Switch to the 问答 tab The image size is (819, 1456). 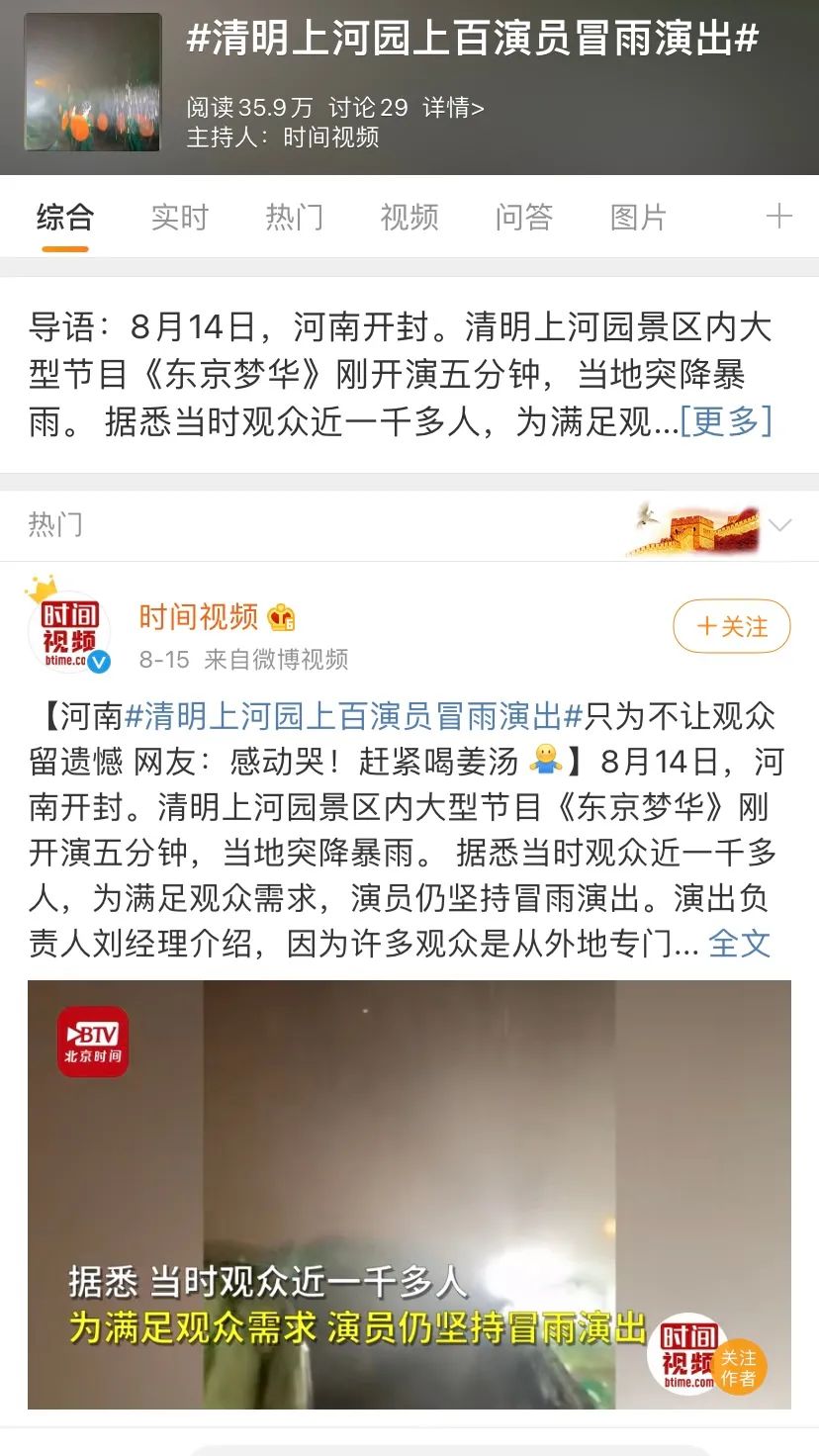[524, 217]
